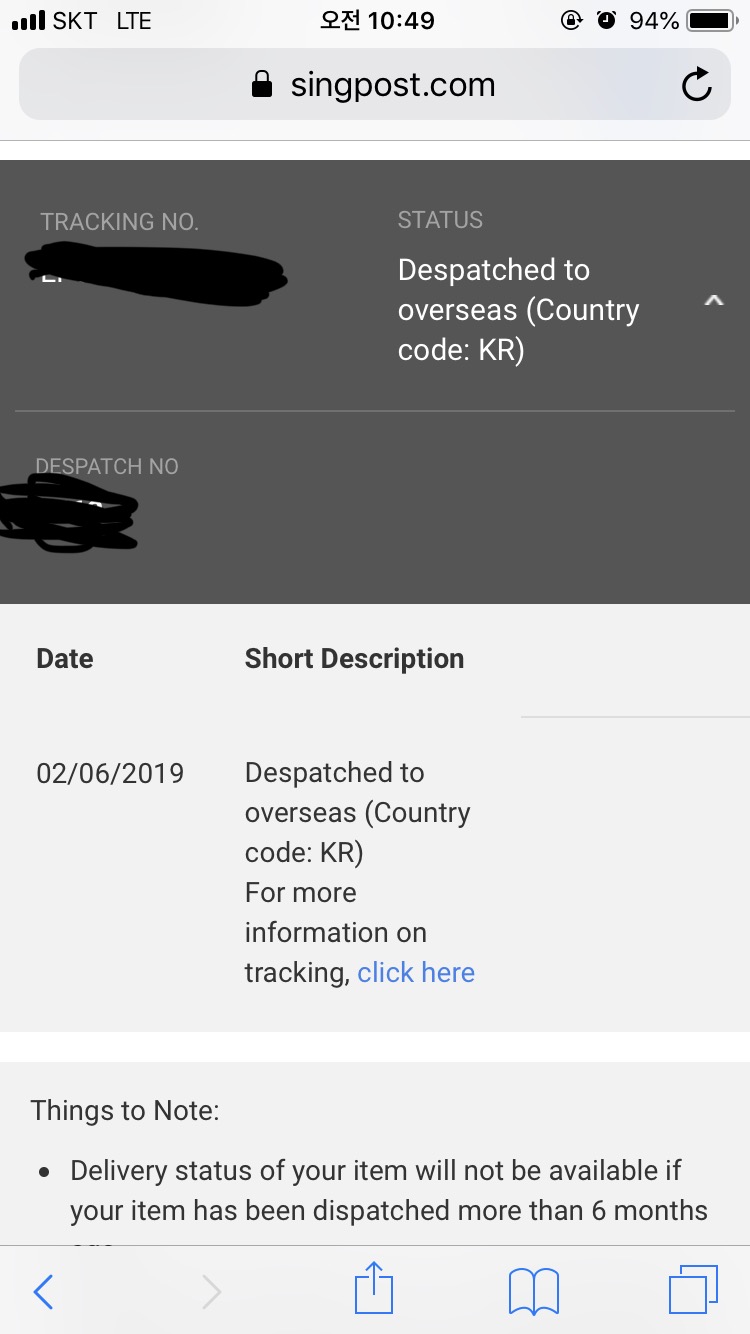Reload the singpost.com page
Viewport: 750px width, 1334px height.
pos(696,86)
